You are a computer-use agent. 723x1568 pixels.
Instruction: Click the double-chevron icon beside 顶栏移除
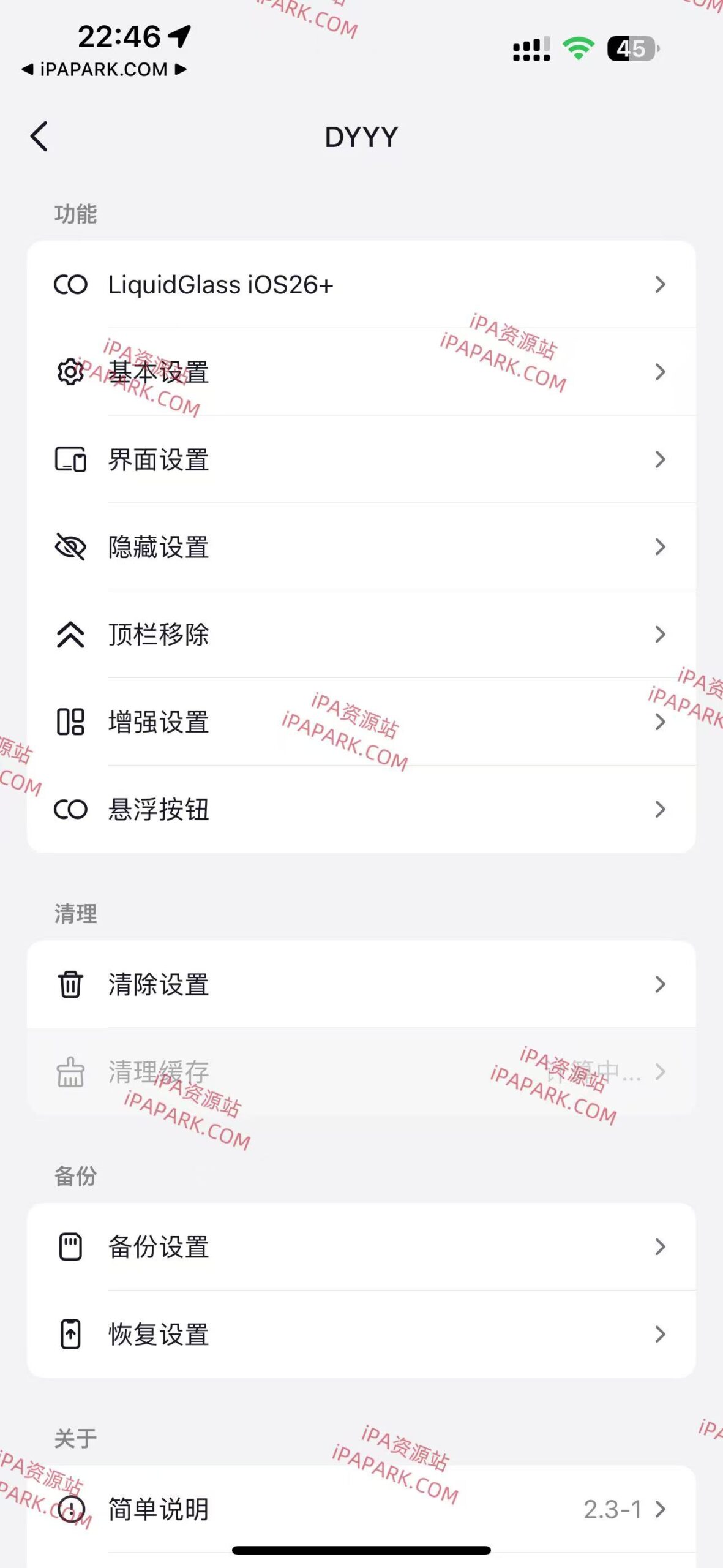(70, 635)
